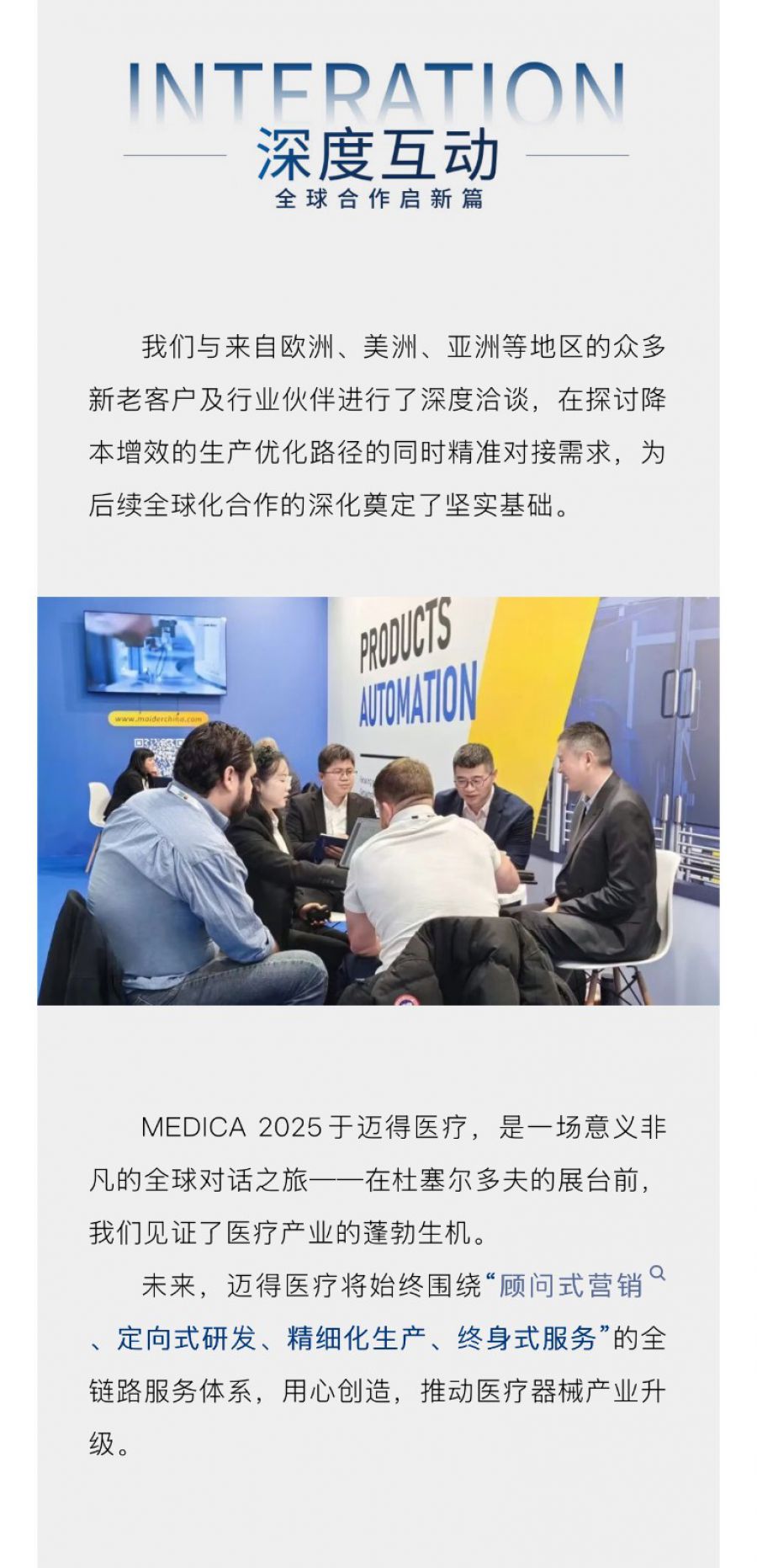Open the booth meeting photo
Image resolution: width=757 pixels, height=1568 pixels.
tap(378, 800)
